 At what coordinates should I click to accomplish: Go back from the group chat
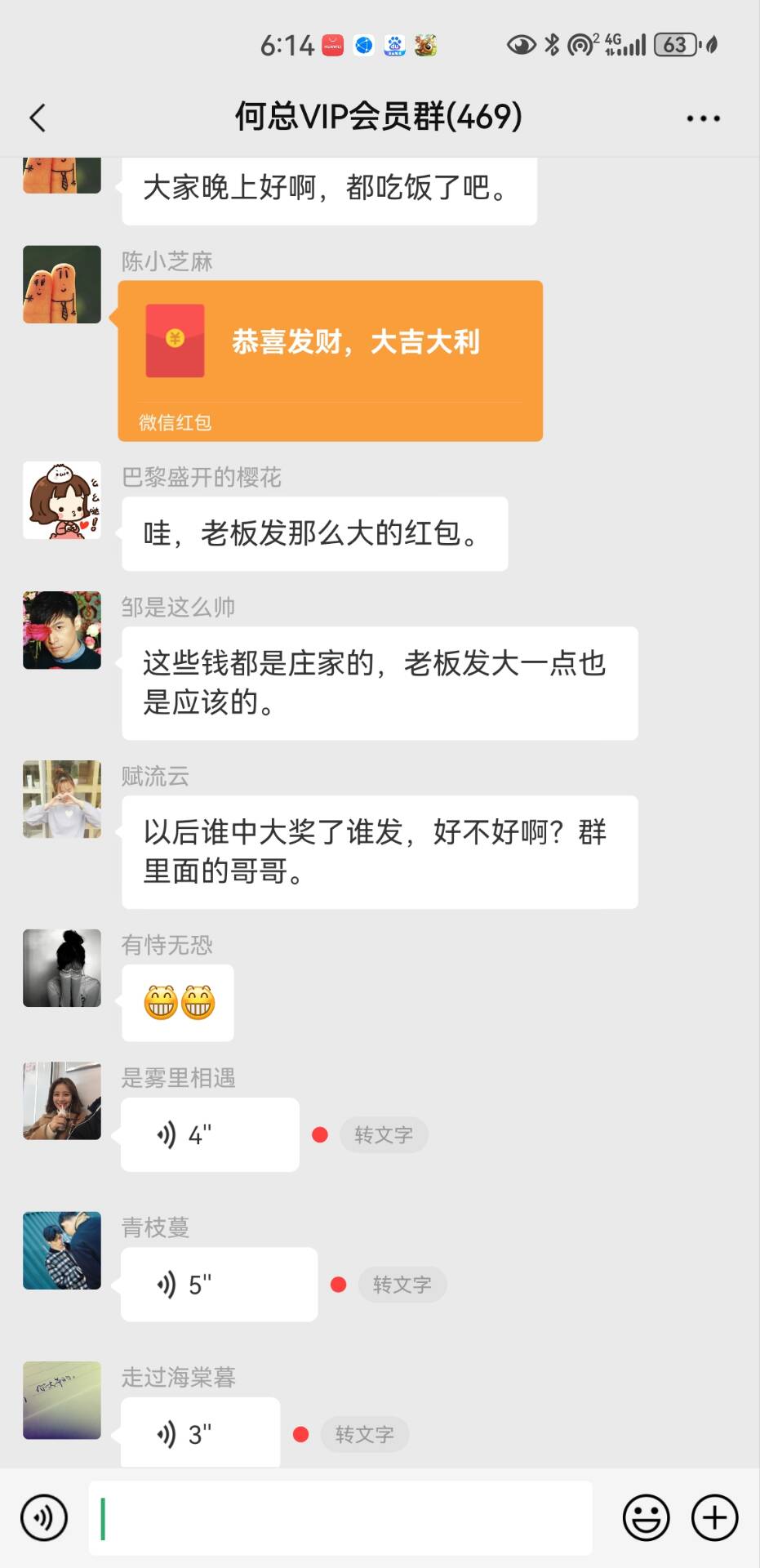(38, 118)
